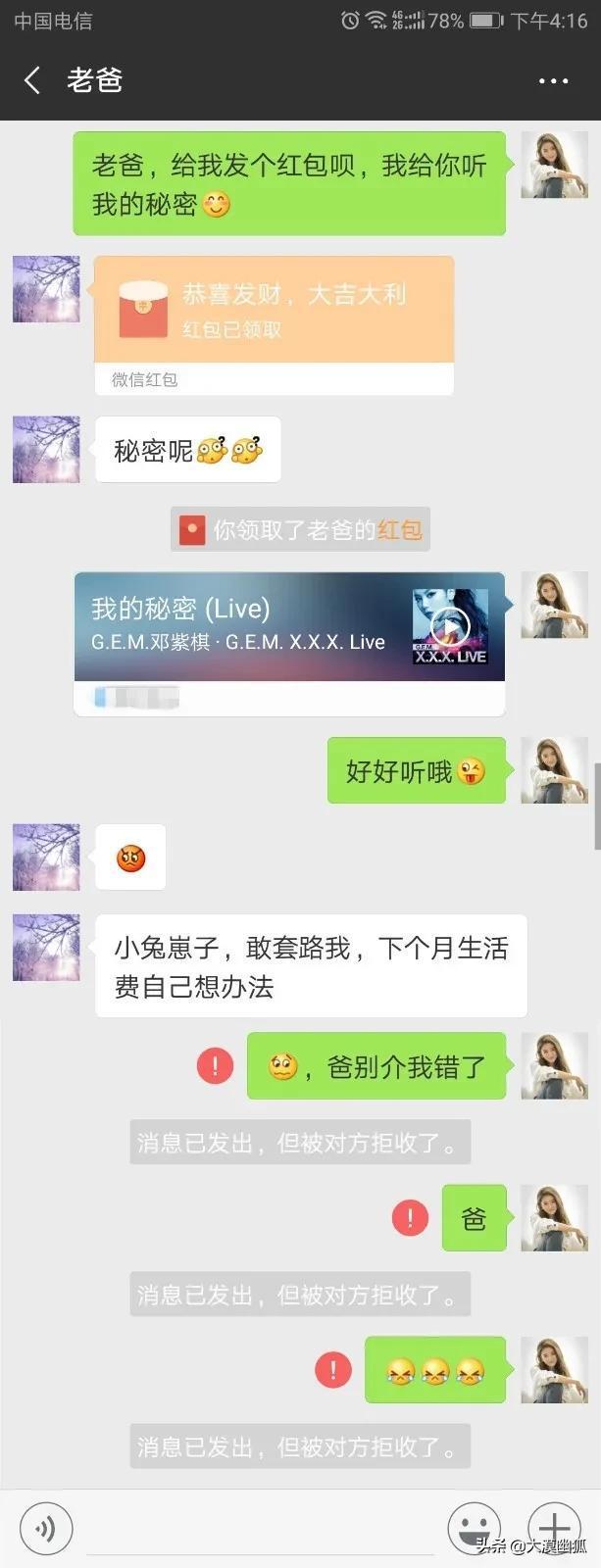The height and width of the screenshot is (1568, 601).
Task: Open the emoji sticker panel
Action: [x=475, y=1528]
